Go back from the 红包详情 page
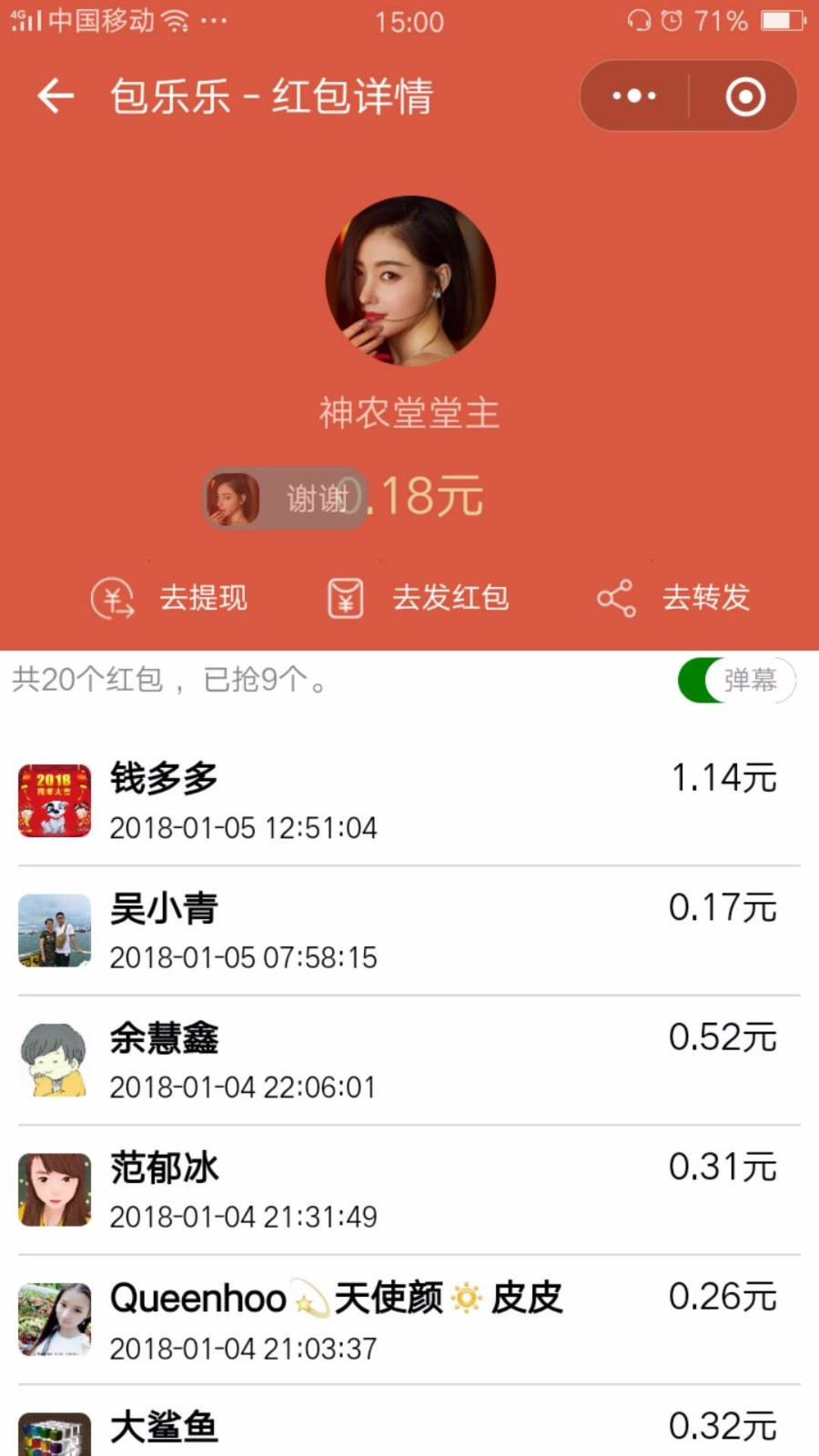This screenshot has width=819, height=1456. (56, 96)
